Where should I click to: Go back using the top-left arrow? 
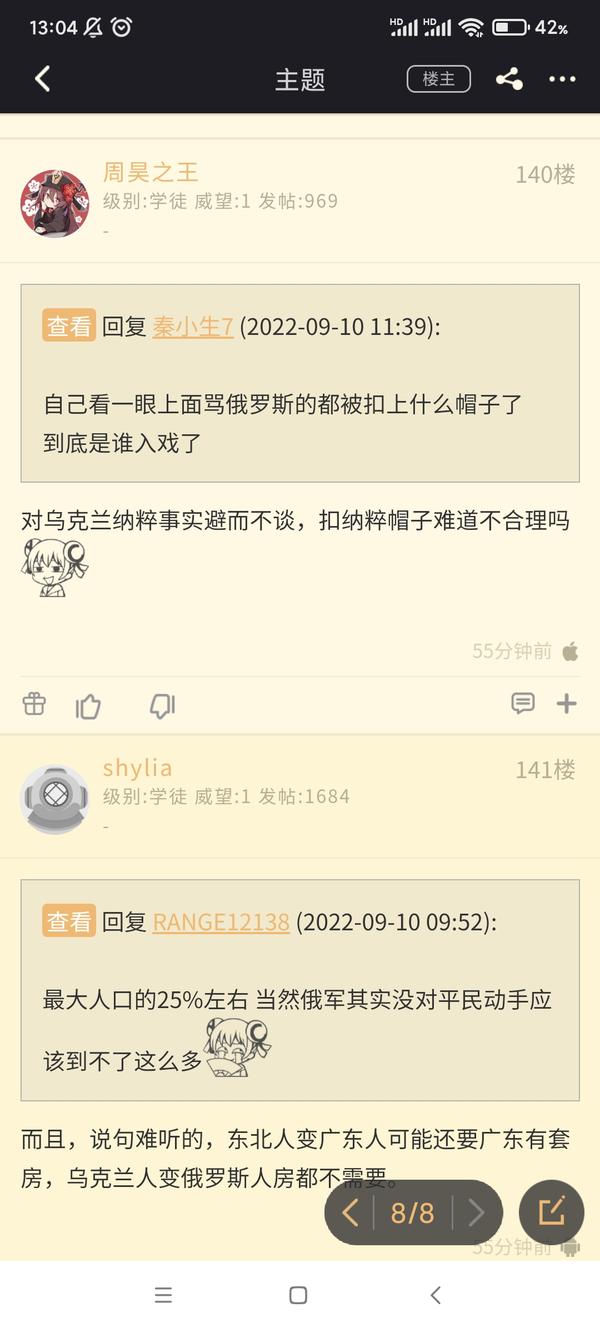coord(42,79)
